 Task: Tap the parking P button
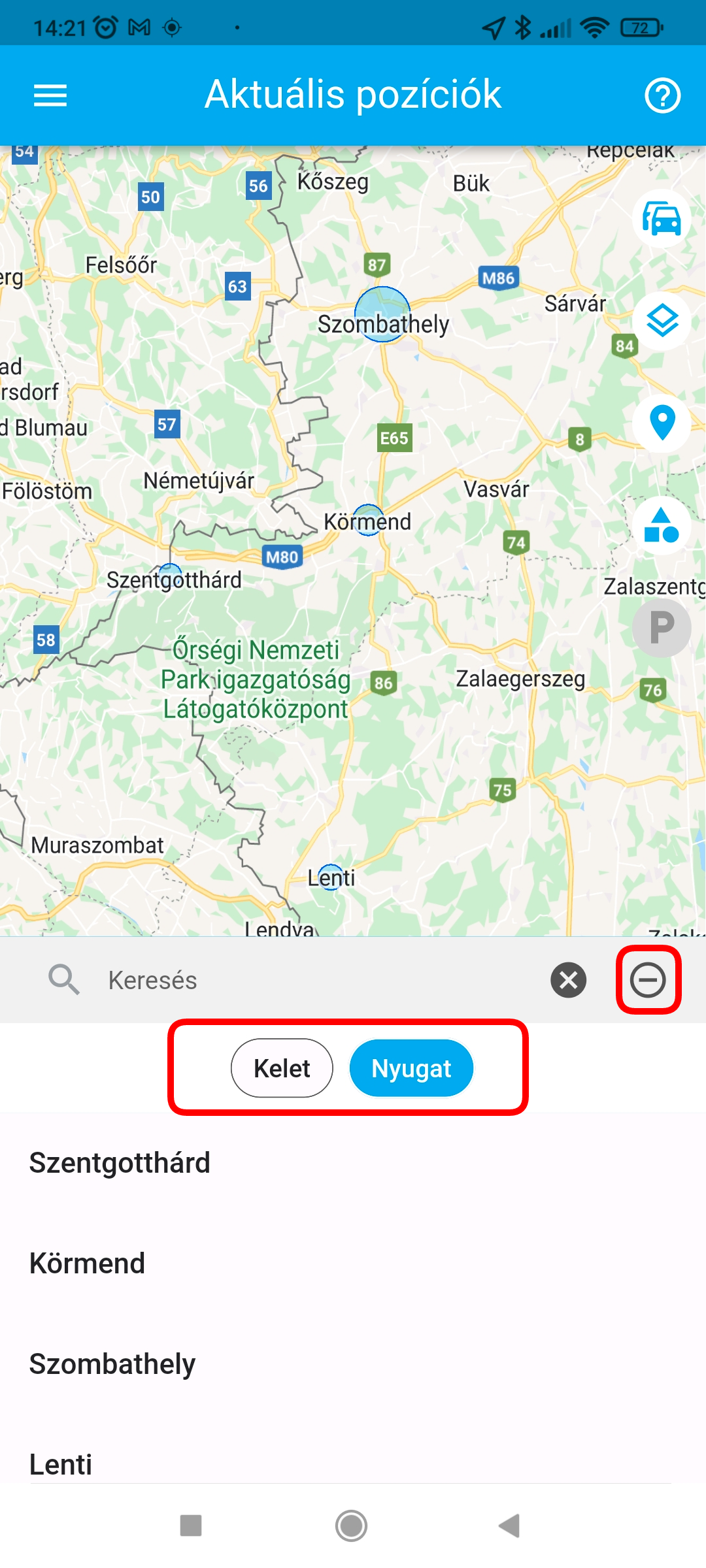[x=662, y=628]
